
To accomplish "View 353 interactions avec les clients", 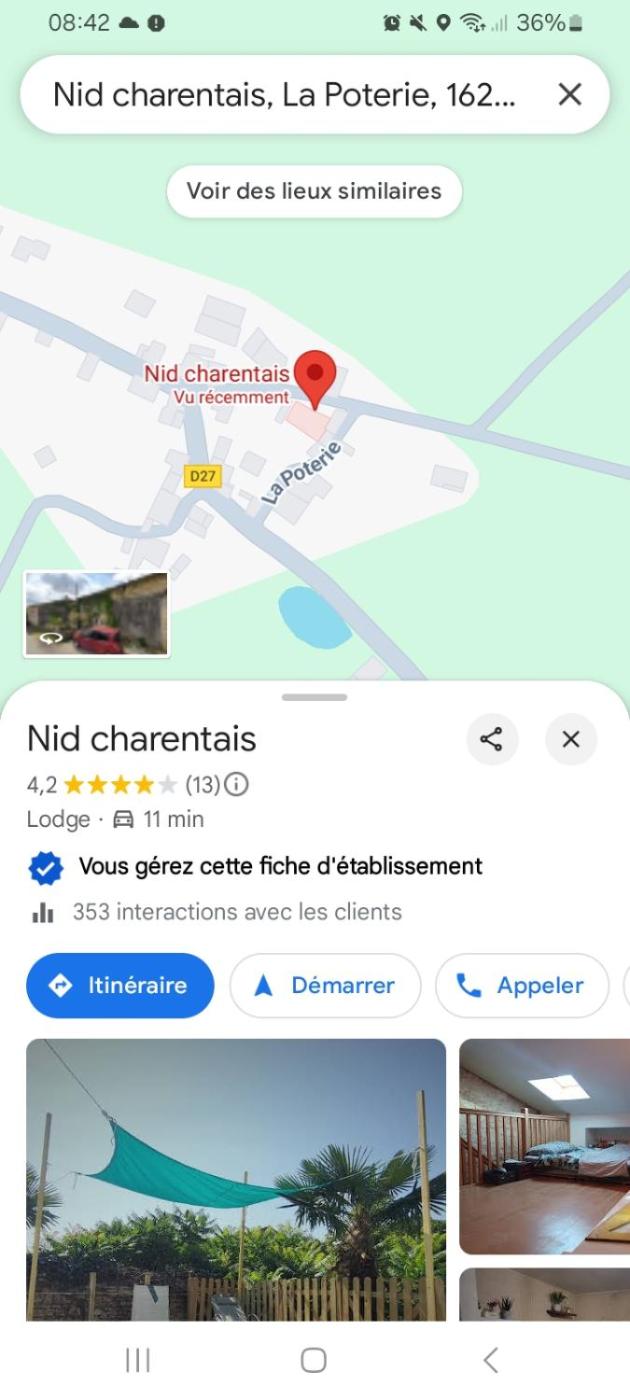I will (x=236, y=912).
